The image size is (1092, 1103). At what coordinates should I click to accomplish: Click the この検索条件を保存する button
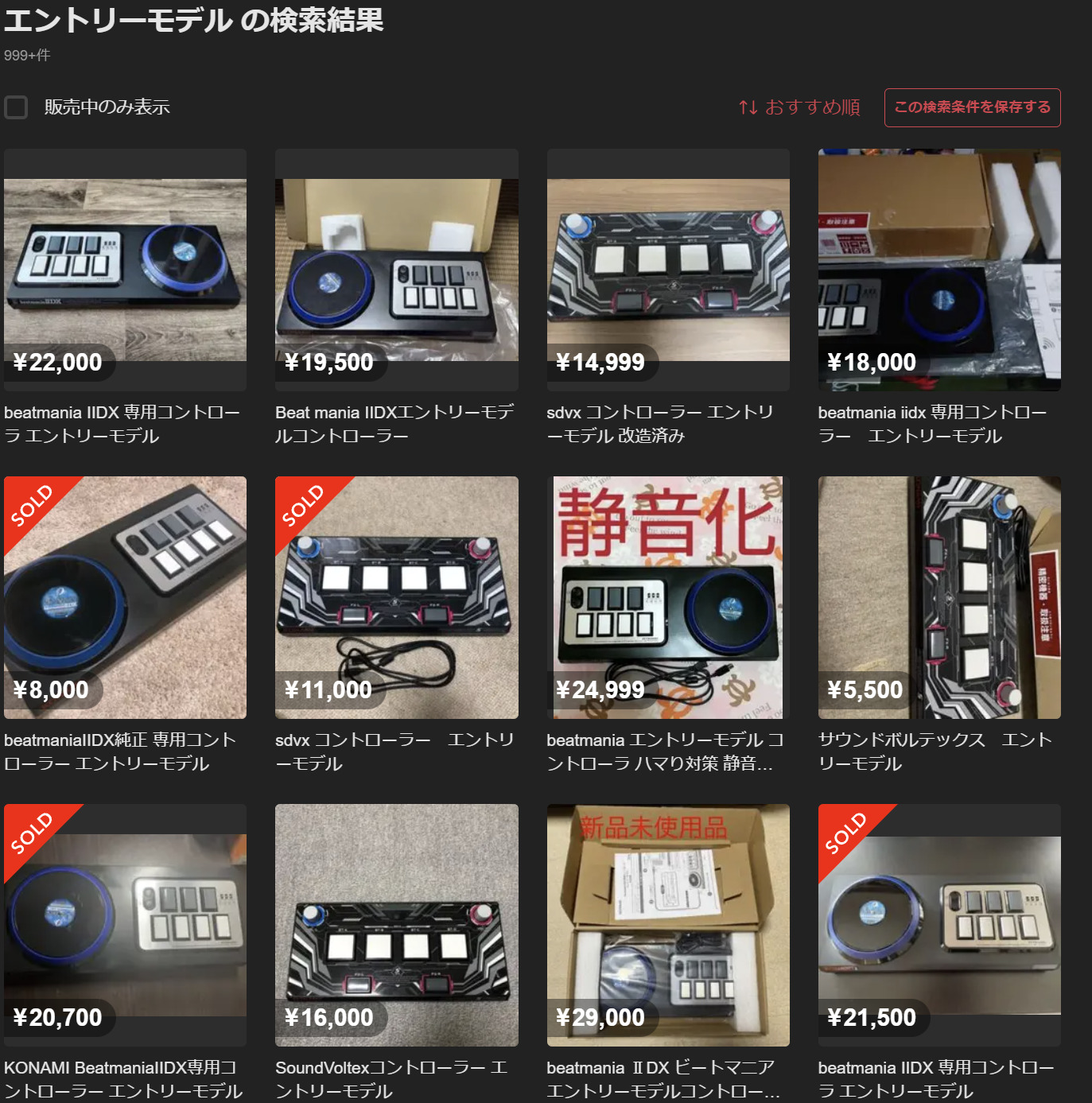972,107
